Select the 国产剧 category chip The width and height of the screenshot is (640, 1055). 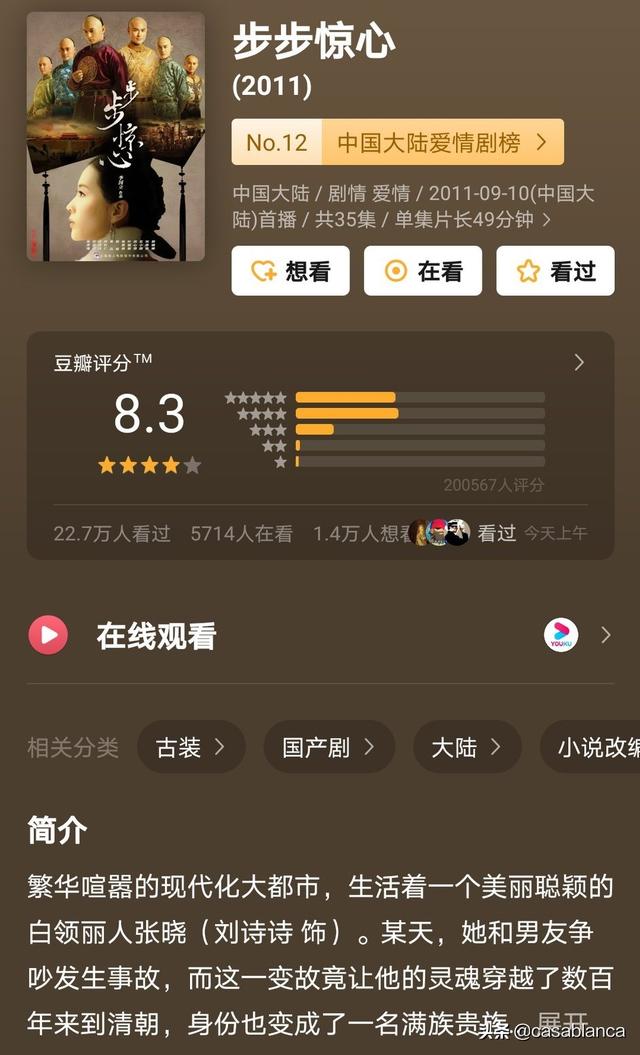tap(328, 747)
